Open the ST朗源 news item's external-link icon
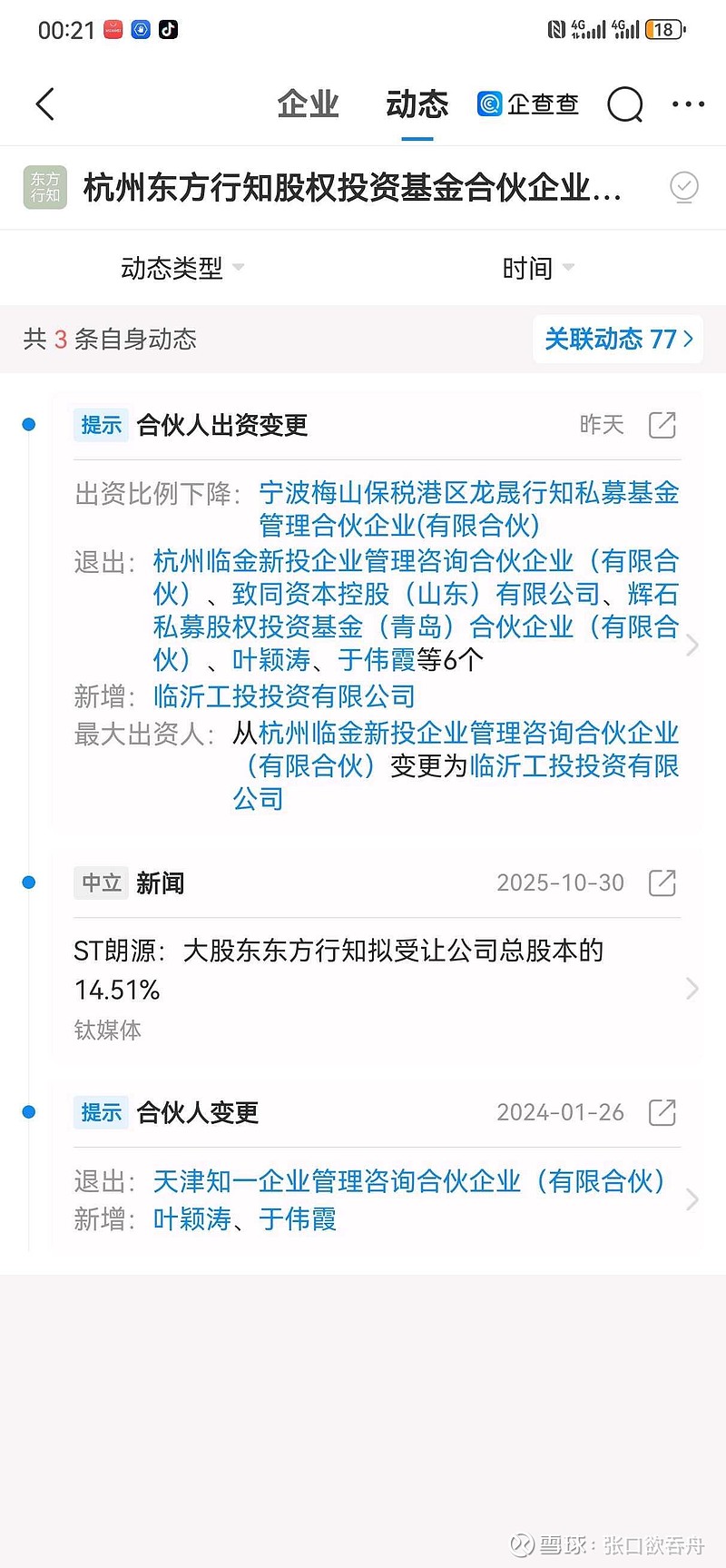This screenshot has width=726, height=1568. click(x=662, y=882)
